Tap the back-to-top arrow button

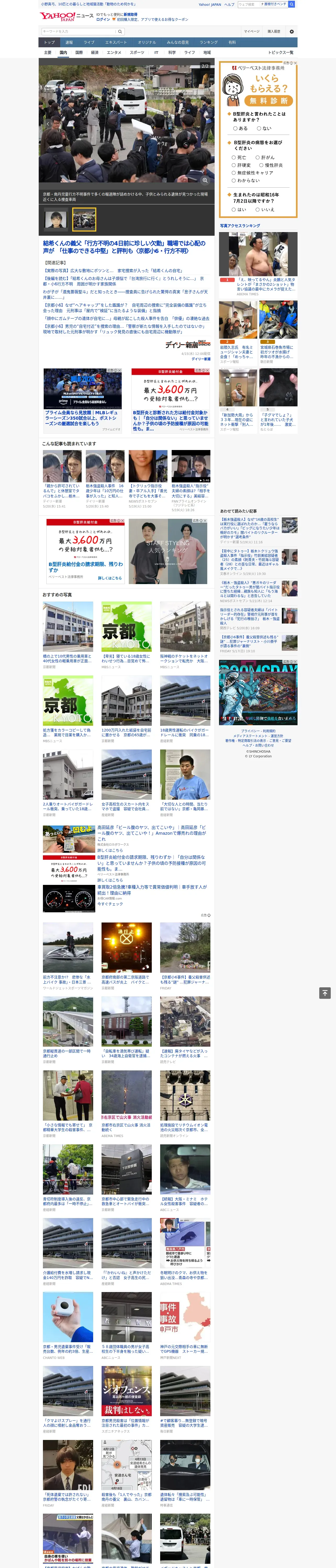tap(325, 993)
